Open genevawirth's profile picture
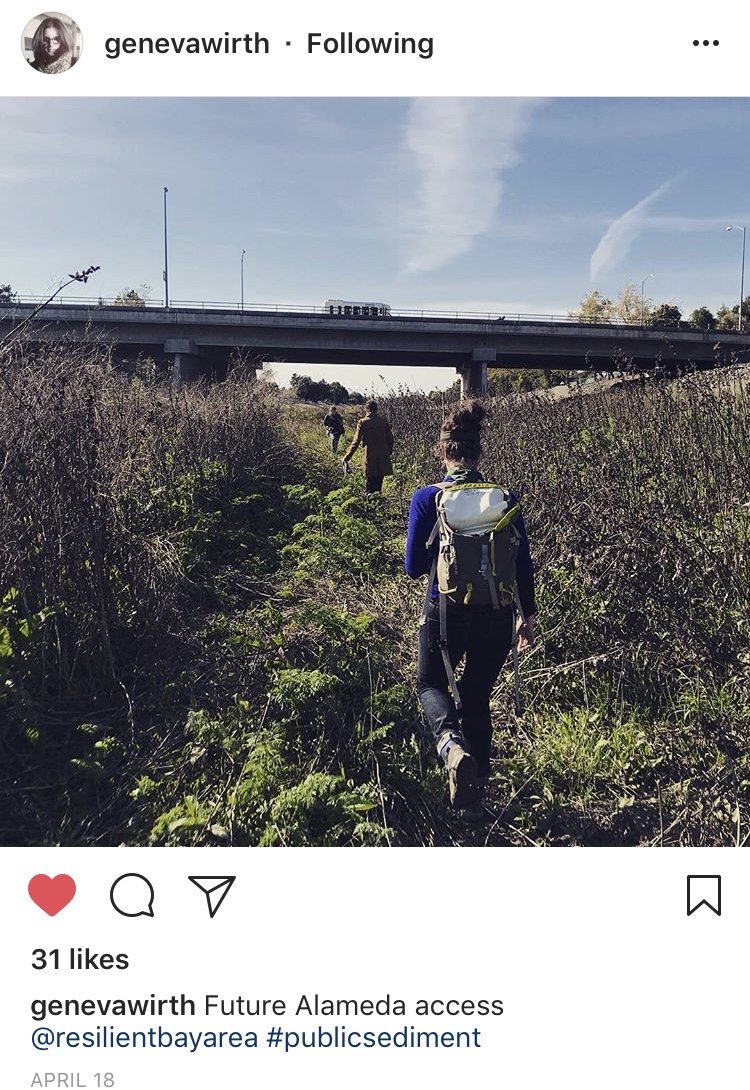The image size is (750, 1090). pyautogui.click(x=51, y=43)
